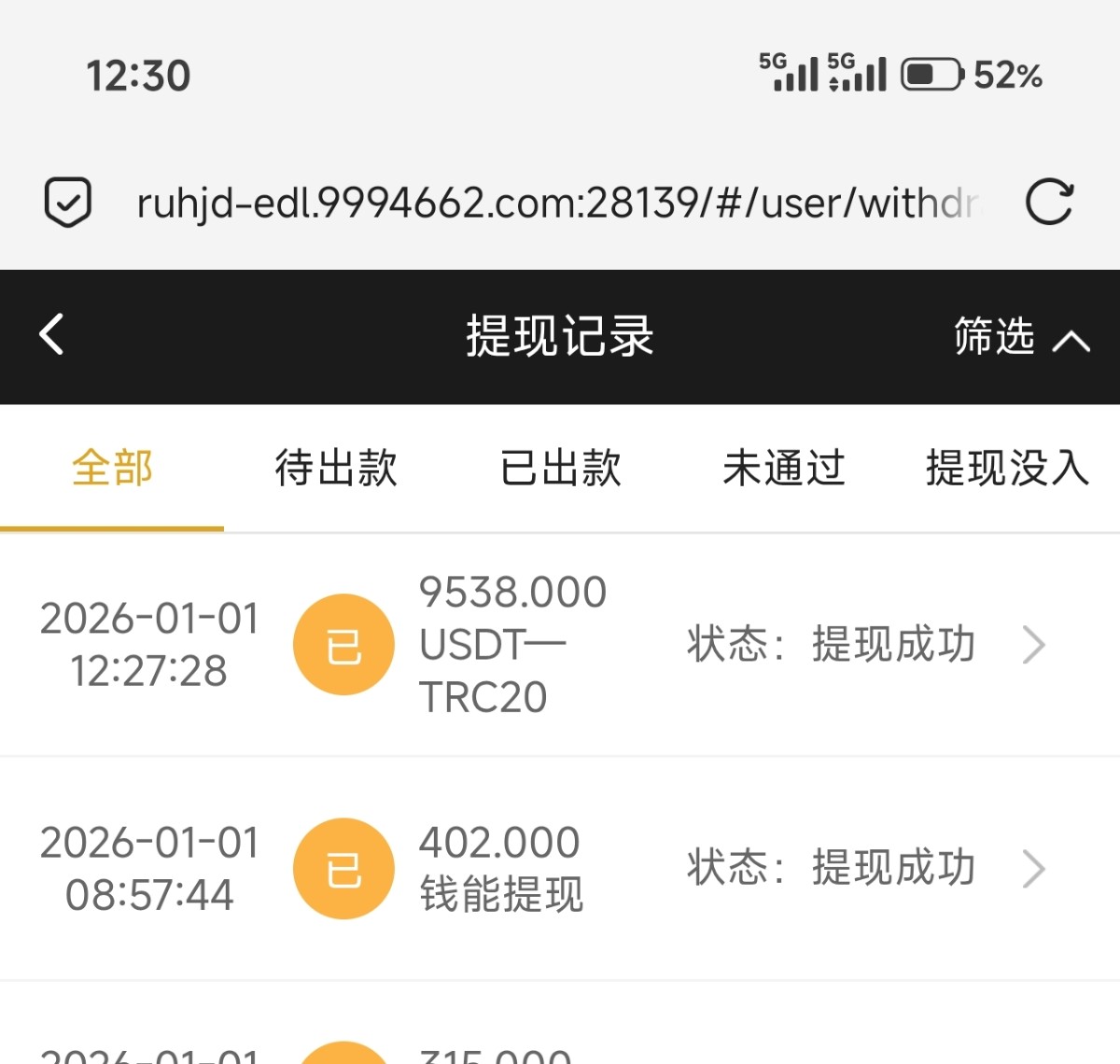Open the 402.000 钱能提现 withdrawal record
This screenshot has height=1064, width=1120.
click(560, 869)
